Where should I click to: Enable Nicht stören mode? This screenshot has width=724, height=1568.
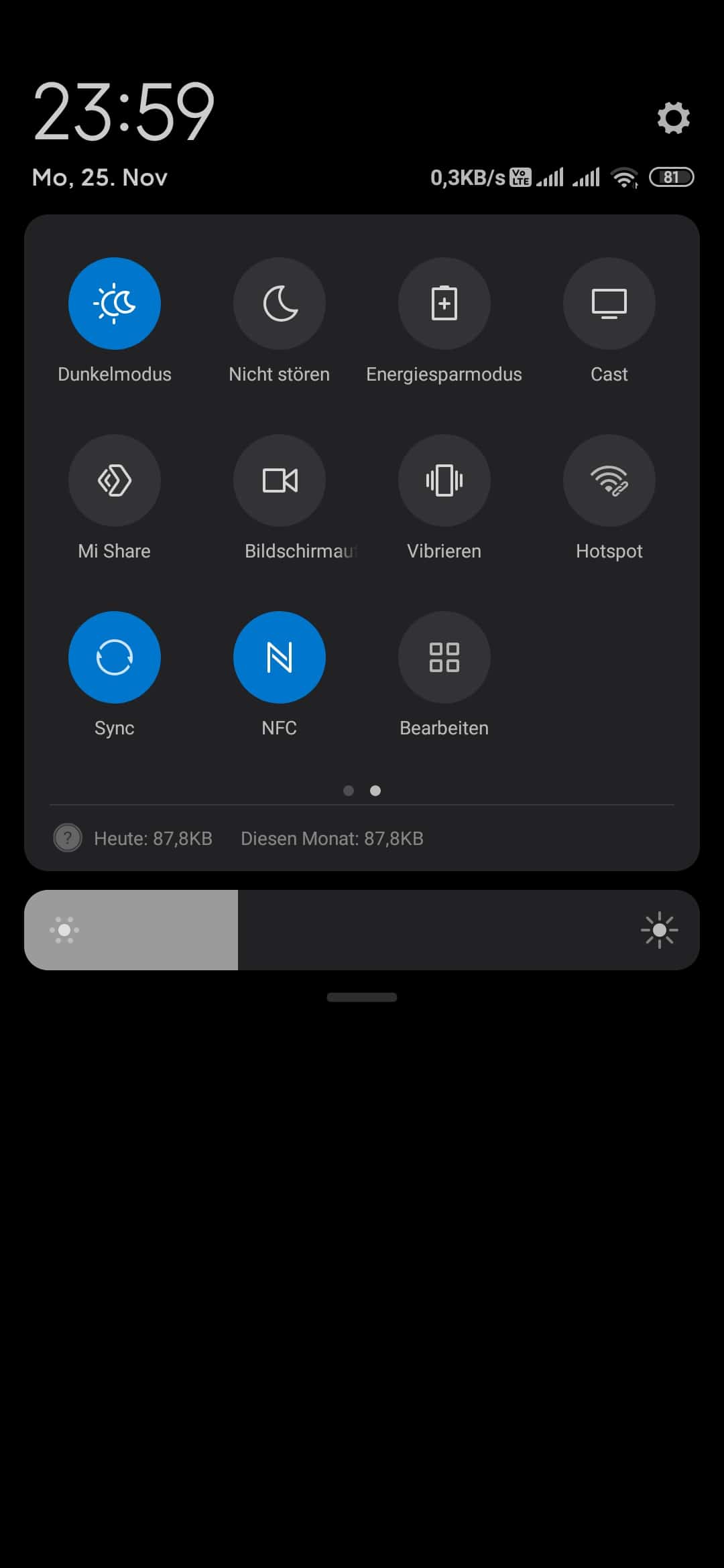tap(280, 304)
